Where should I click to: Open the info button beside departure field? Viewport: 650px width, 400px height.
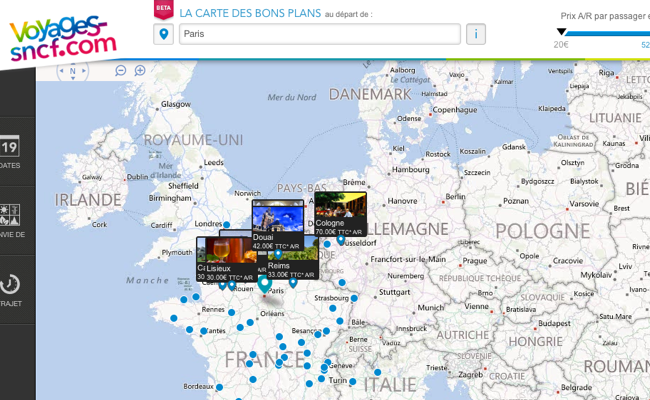[x=475, y=35]
